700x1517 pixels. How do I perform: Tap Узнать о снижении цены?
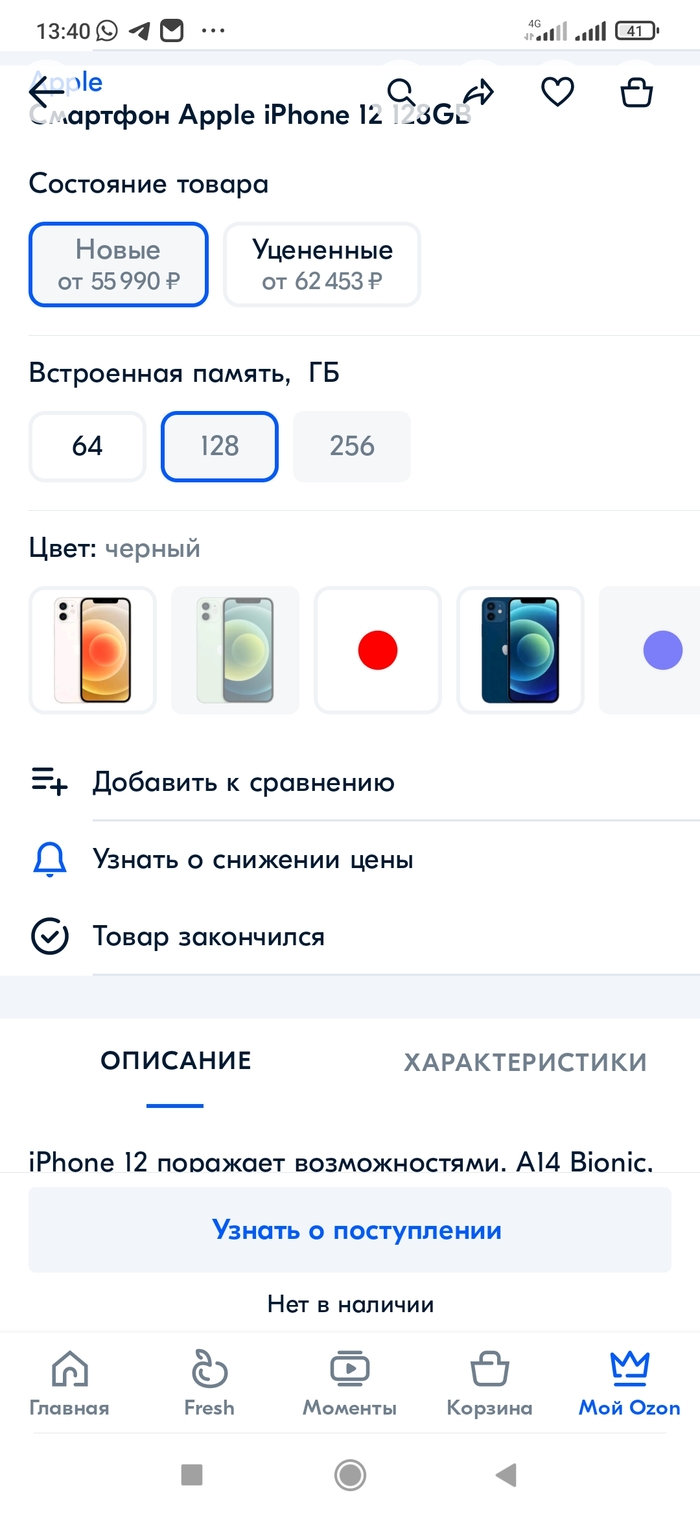(x=252, y=859)
